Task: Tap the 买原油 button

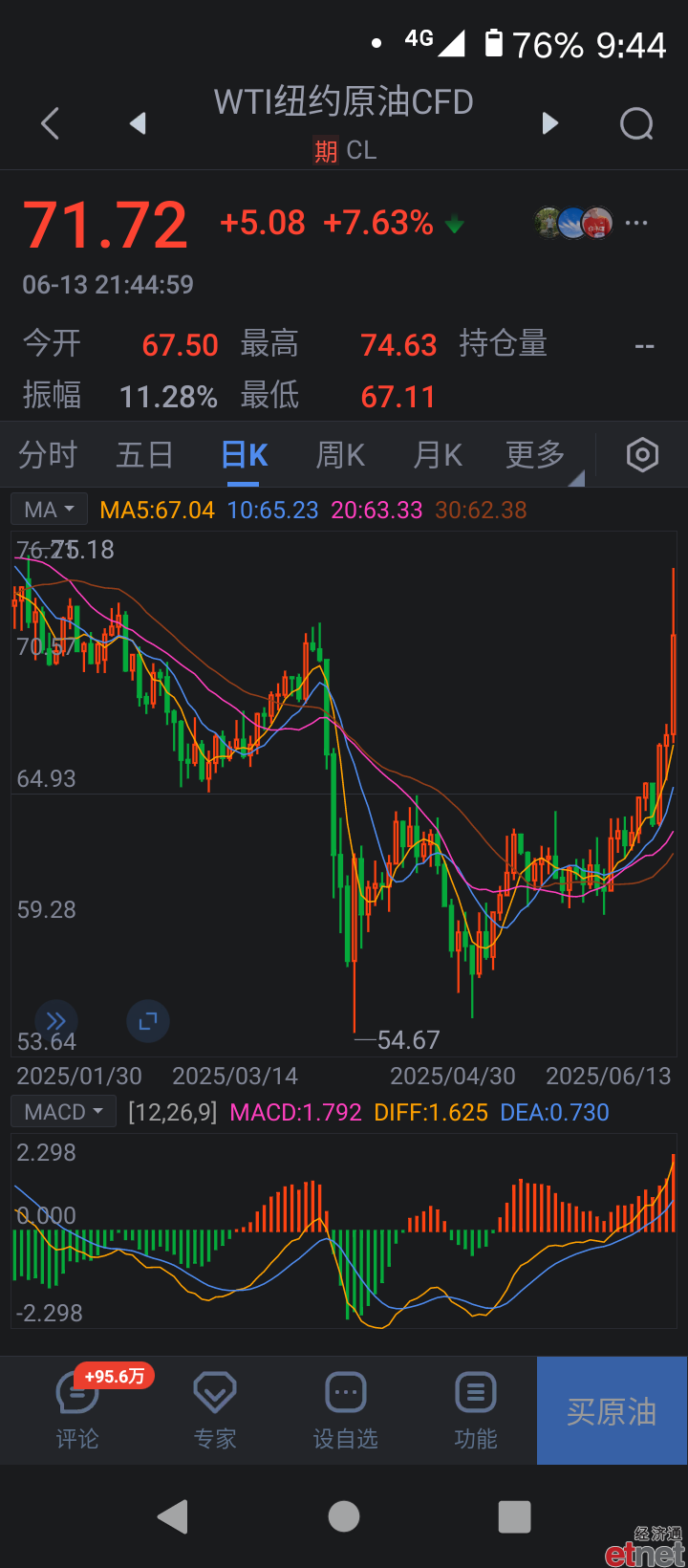Action: click(612, 1411)
